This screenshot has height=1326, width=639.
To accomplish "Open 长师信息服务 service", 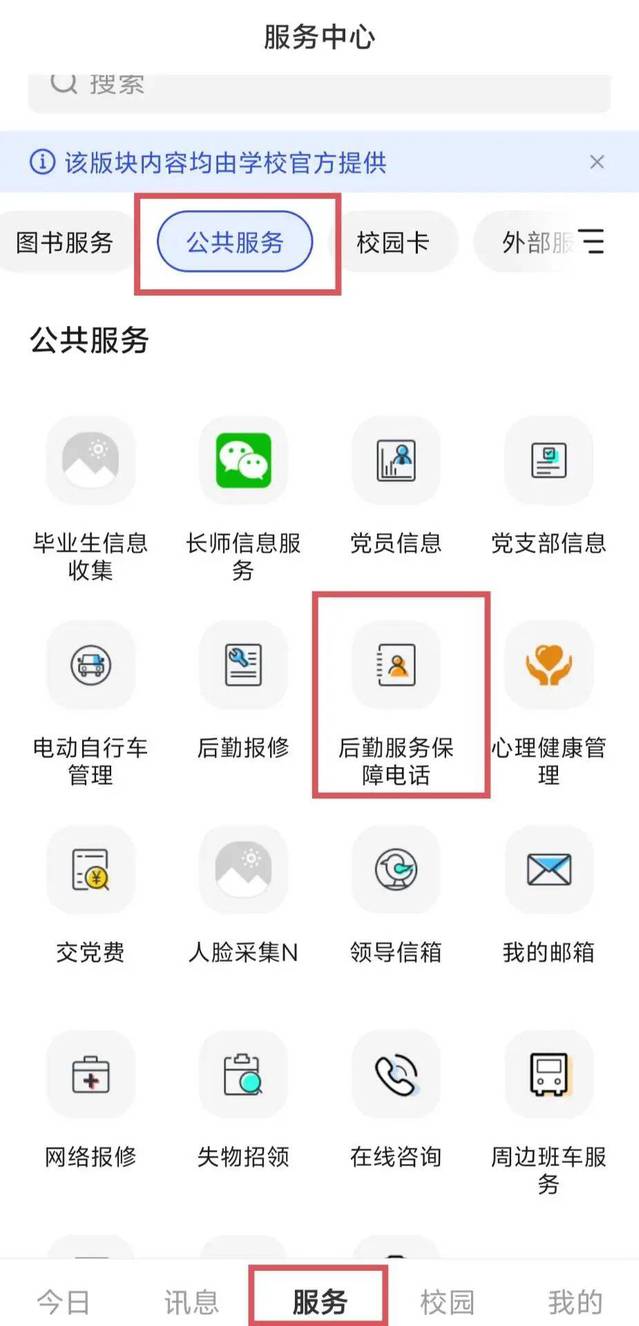I will click(x=243, y=461).
